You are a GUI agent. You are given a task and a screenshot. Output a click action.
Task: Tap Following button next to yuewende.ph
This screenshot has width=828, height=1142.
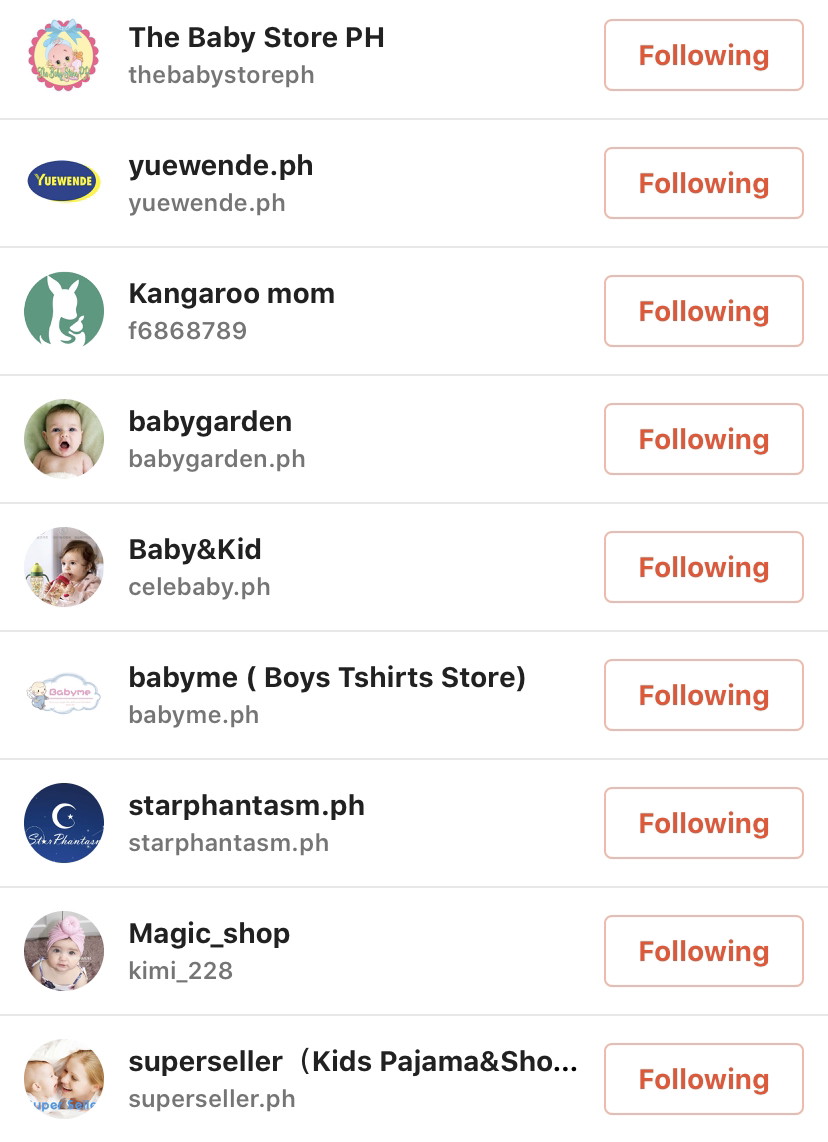[703, 183]
